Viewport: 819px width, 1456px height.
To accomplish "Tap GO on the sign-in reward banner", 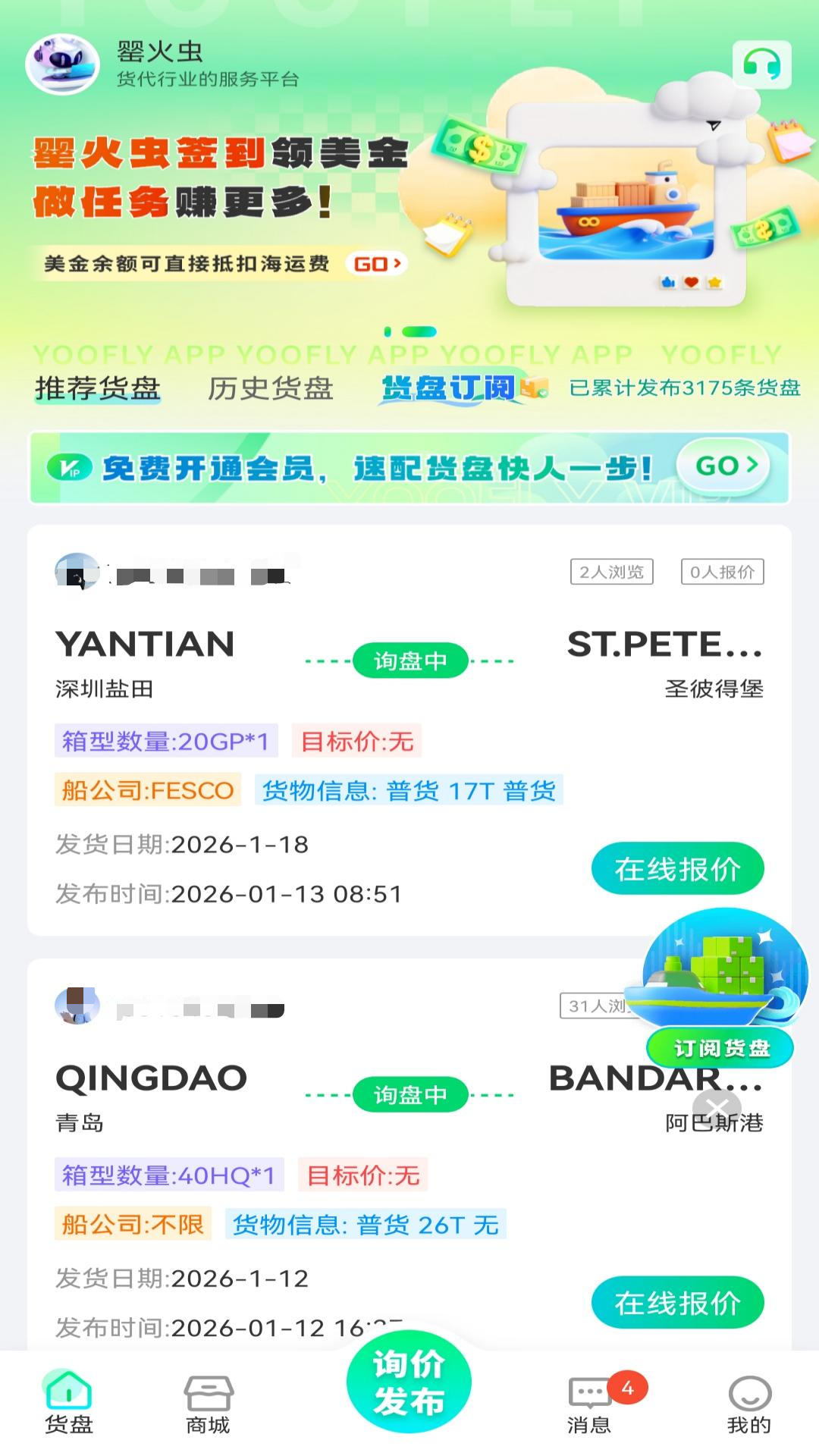I will pyautogui.click(x=377, y=264).
